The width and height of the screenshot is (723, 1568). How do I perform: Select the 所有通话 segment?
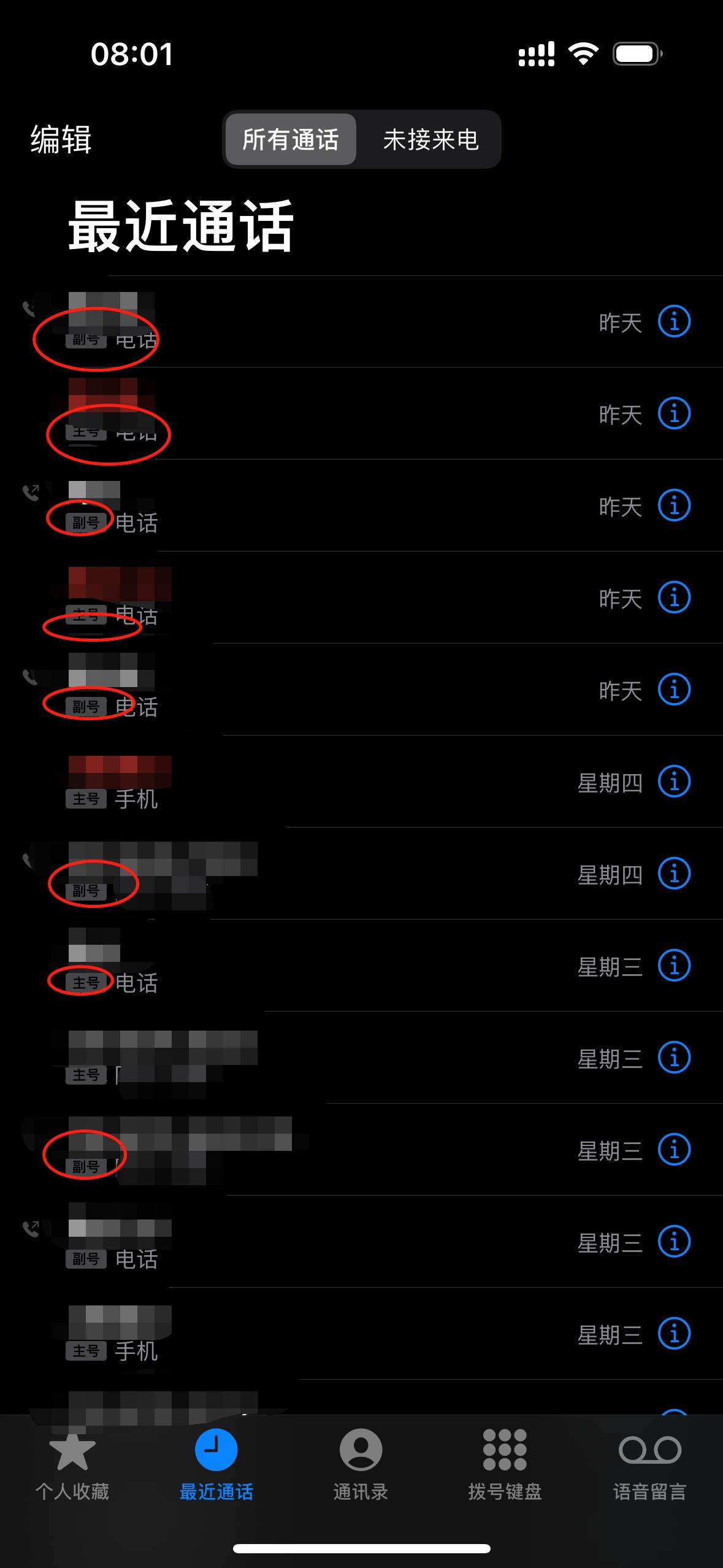[x=291, y=139]
